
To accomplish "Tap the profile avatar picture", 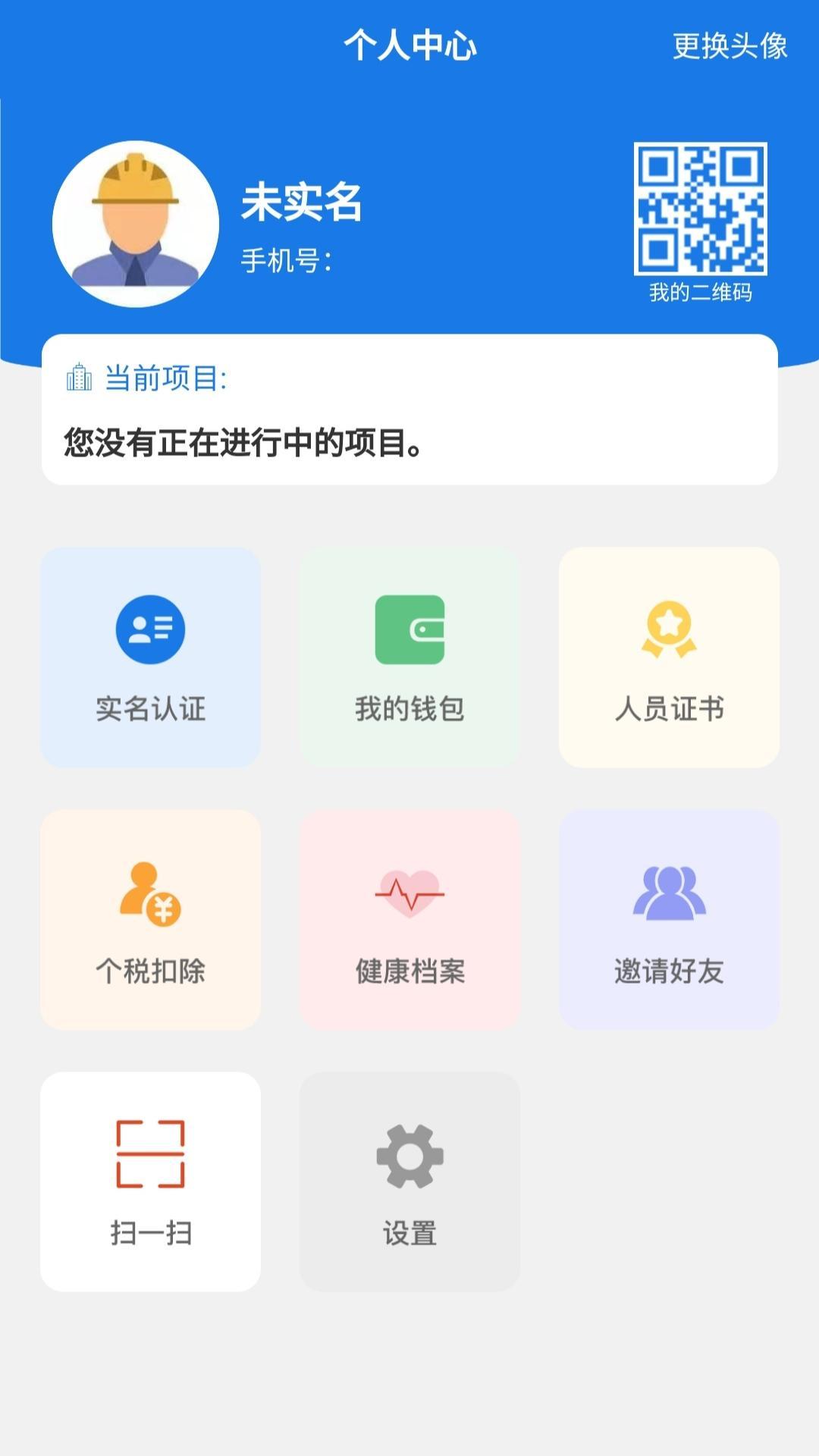I will click(x=136, y=224).
